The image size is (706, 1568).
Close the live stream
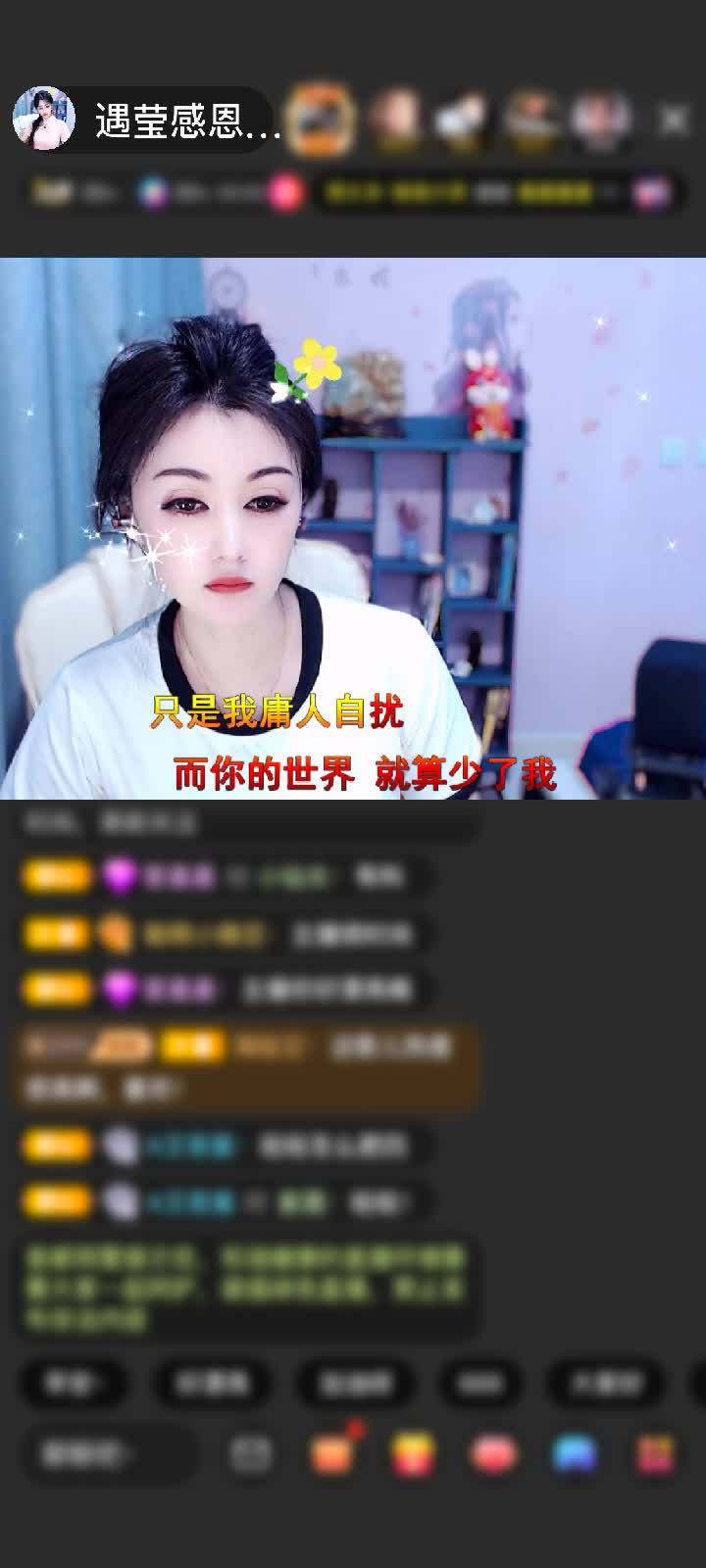[674, 121]
